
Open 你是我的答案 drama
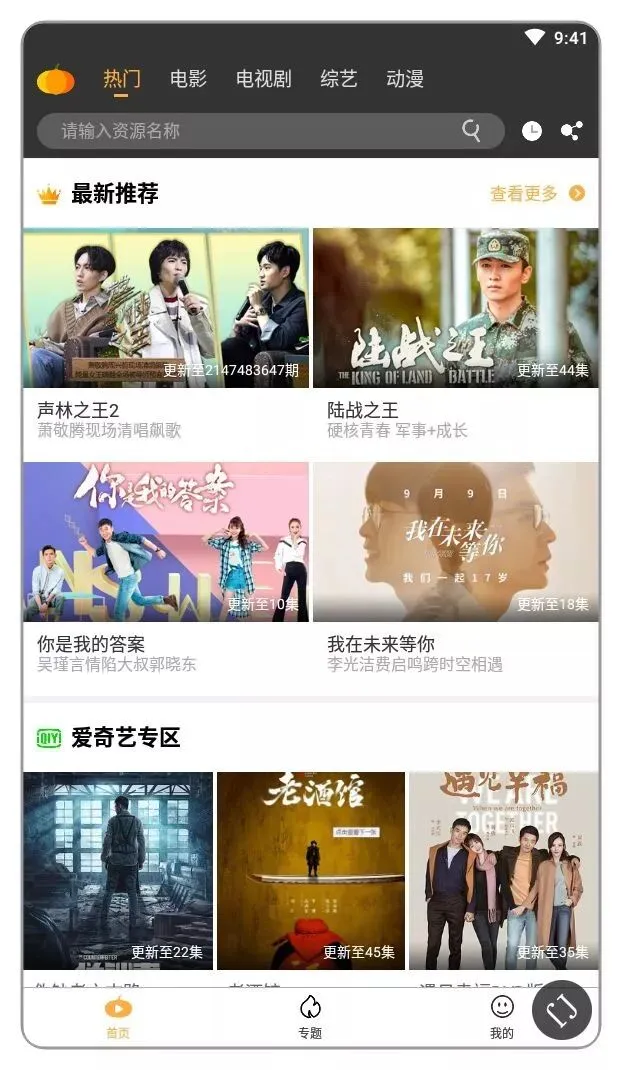click(165, 542)
